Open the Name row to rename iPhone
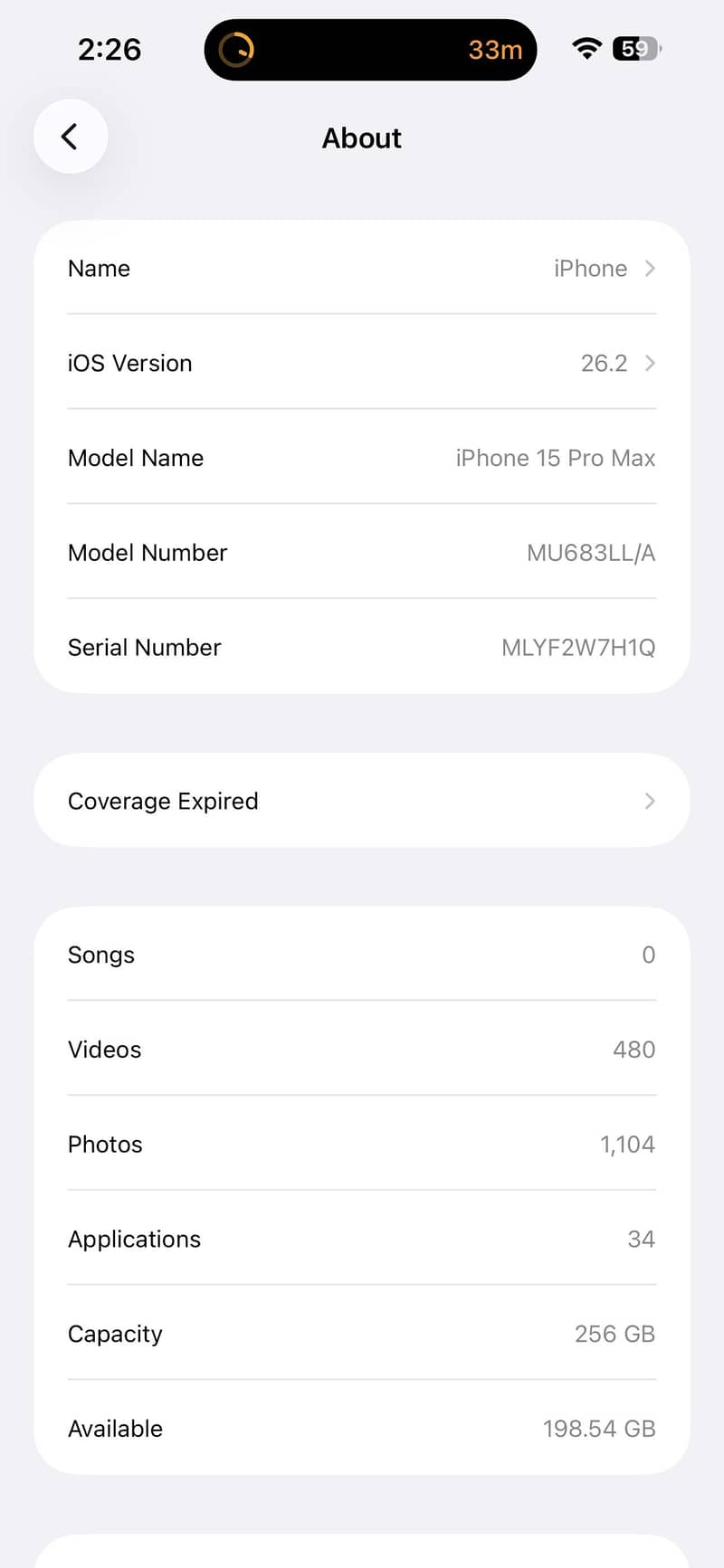The image size is (724, 1568). (362, 269)
